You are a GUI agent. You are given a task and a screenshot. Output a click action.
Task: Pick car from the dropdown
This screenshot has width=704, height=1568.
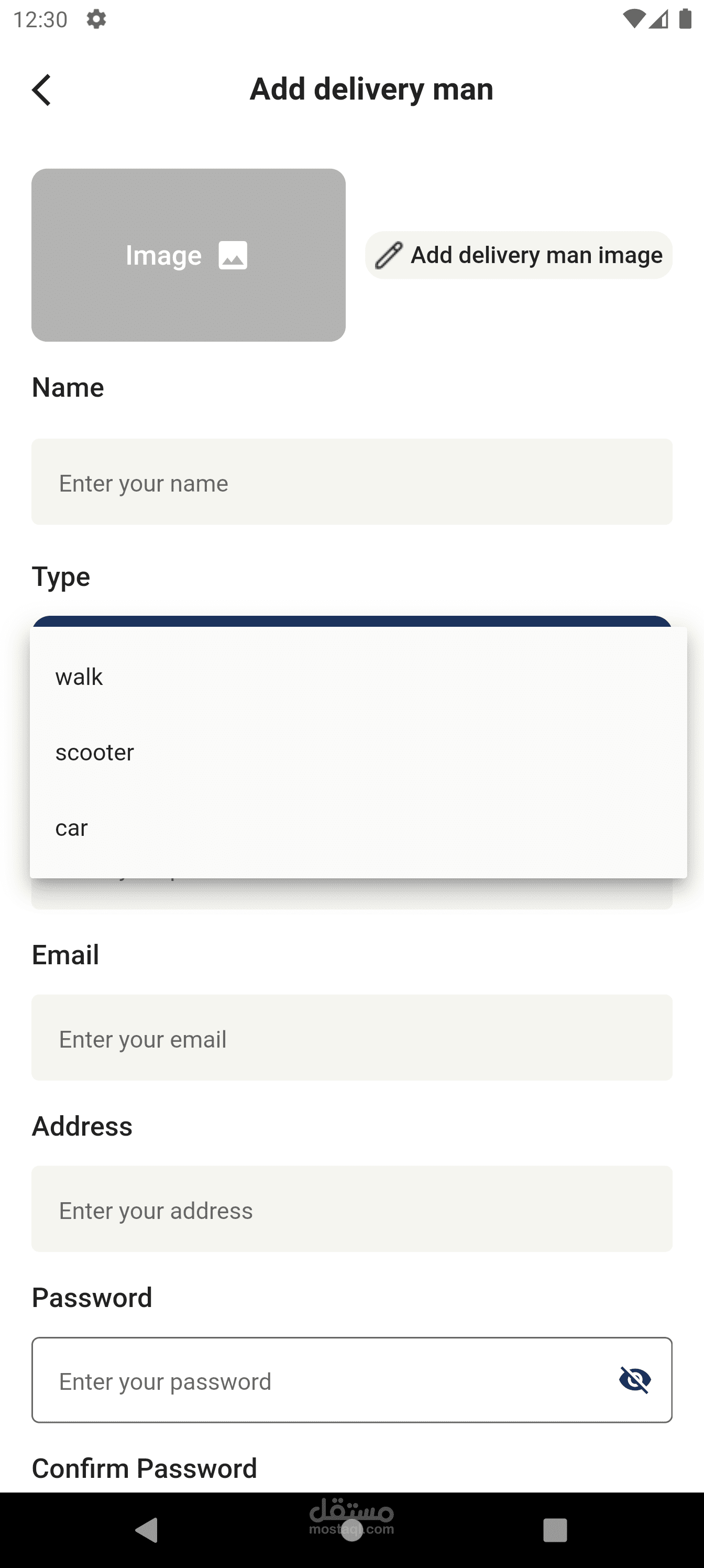pyautogui.click(x=358, y=828)
